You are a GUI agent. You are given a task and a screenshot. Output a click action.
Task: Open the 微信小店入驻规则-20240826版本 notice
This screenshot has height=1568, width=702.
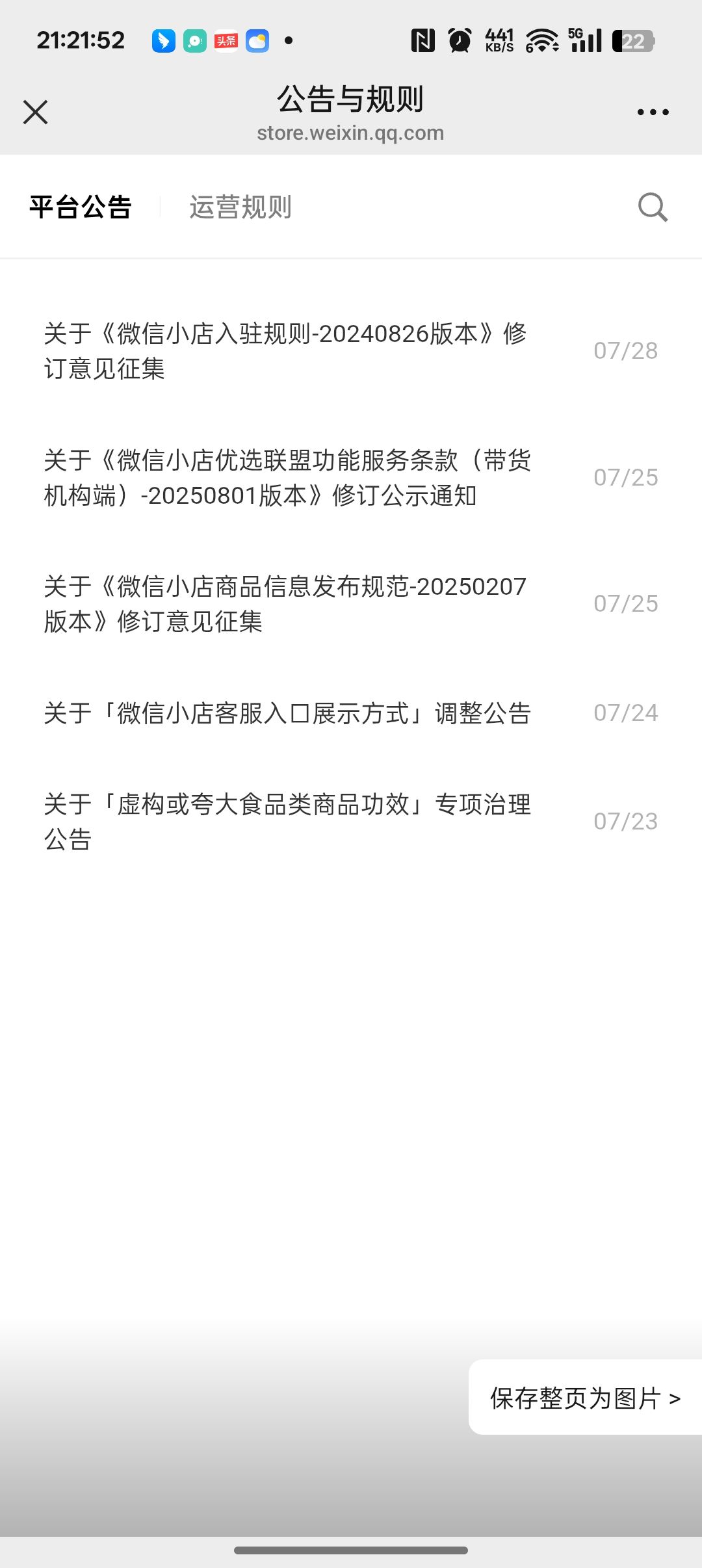(x=286, y=351)
